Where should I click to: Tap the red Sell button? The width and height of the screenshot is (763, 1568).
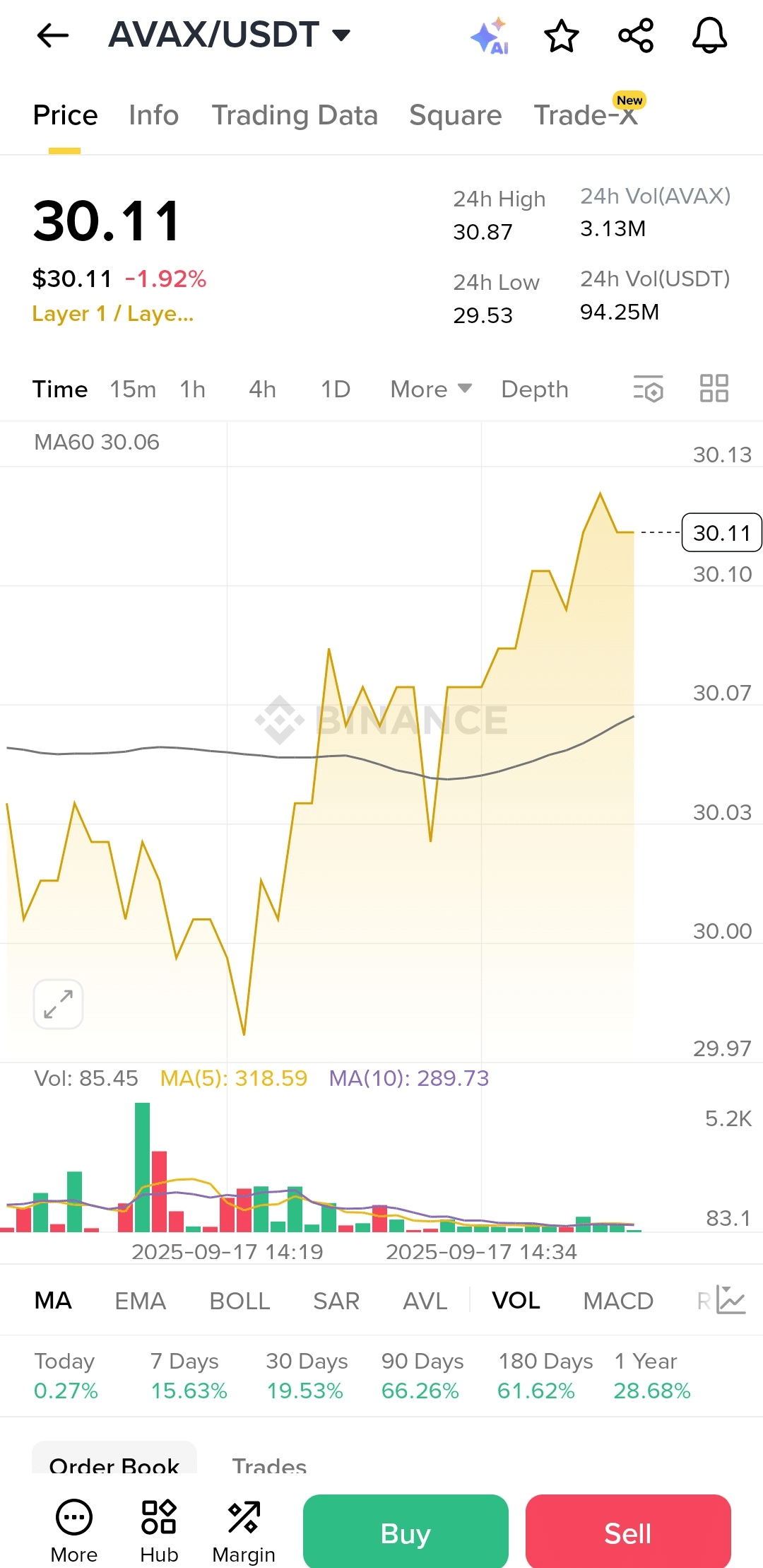tap(628, 1533)
